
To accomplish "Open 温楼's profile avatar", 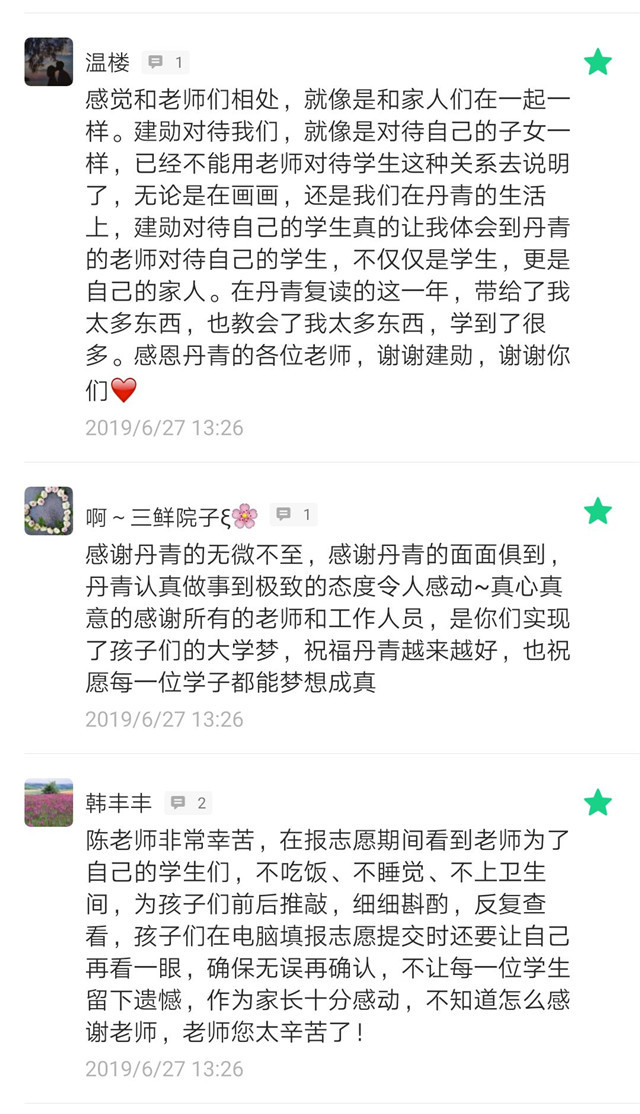I will point(48,62).
